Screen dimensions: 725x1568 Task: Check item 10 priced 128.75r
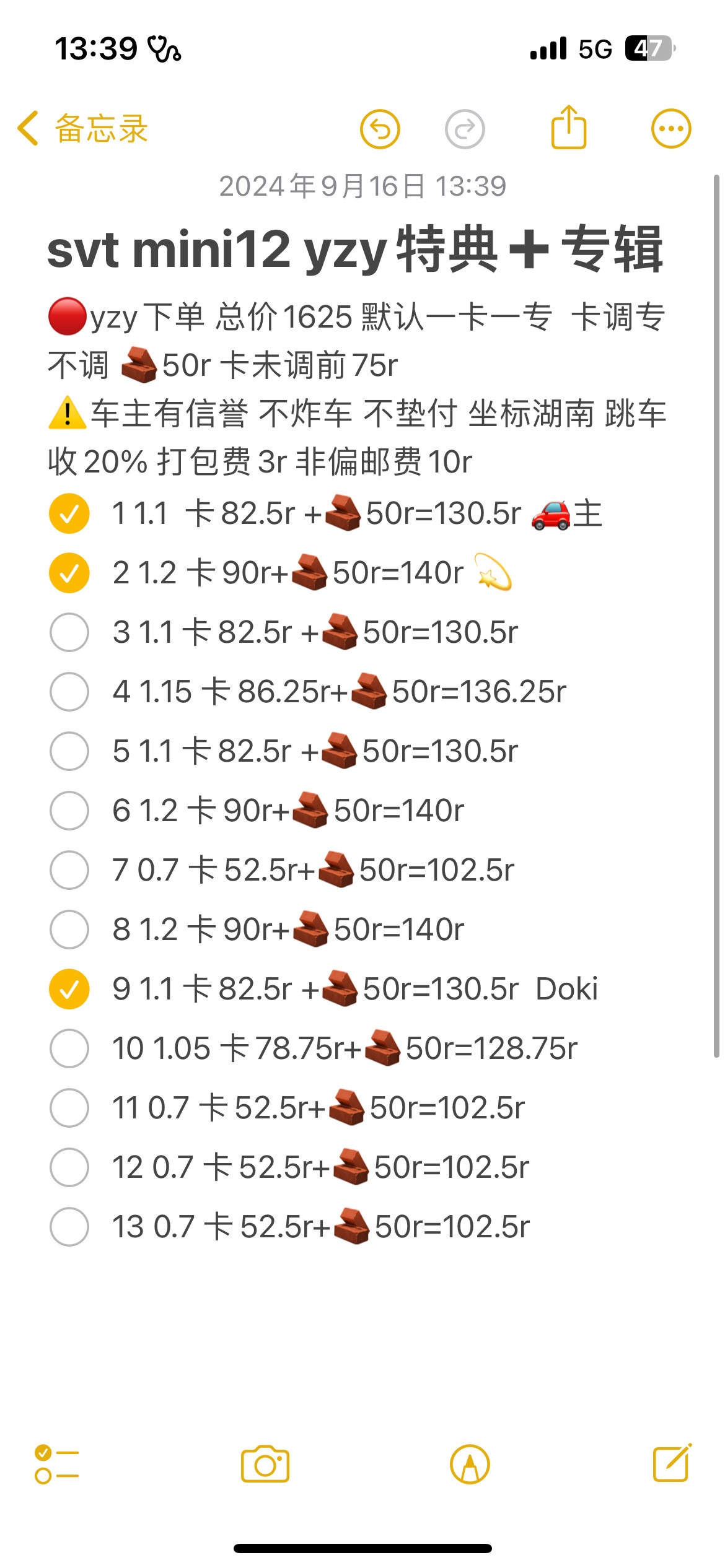[69, 1049]
